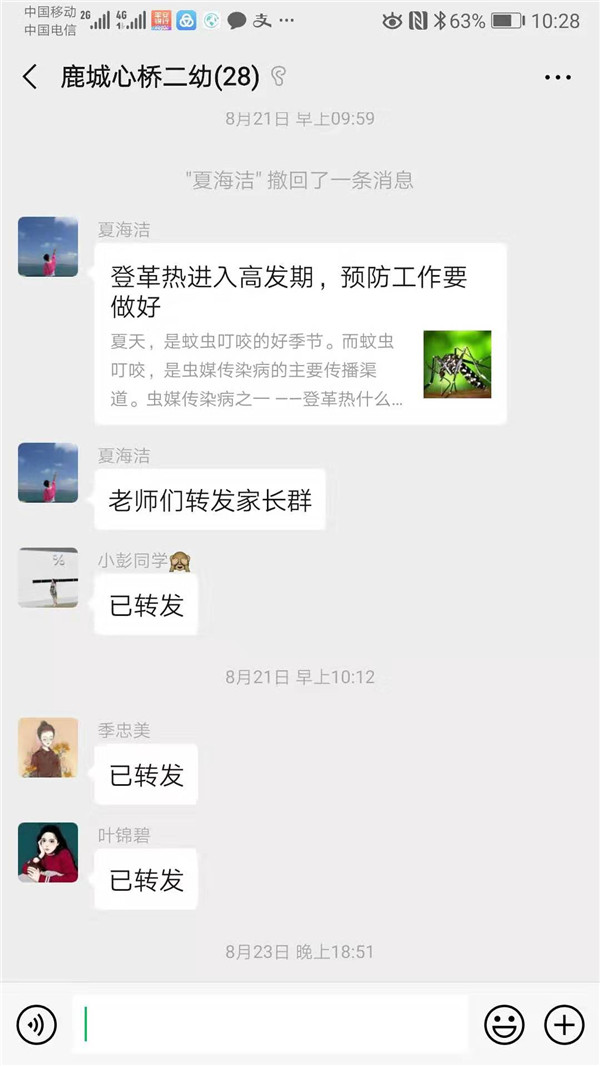View 季忠美's profile avatar
This screenshot has height=1066, width=600.
(x=48, y=747)
